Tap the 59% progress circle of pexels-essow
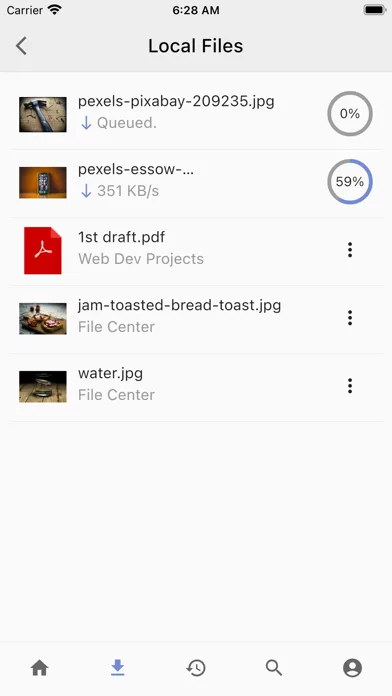This screenshot has width=392, height=696. tap(350, 182)
